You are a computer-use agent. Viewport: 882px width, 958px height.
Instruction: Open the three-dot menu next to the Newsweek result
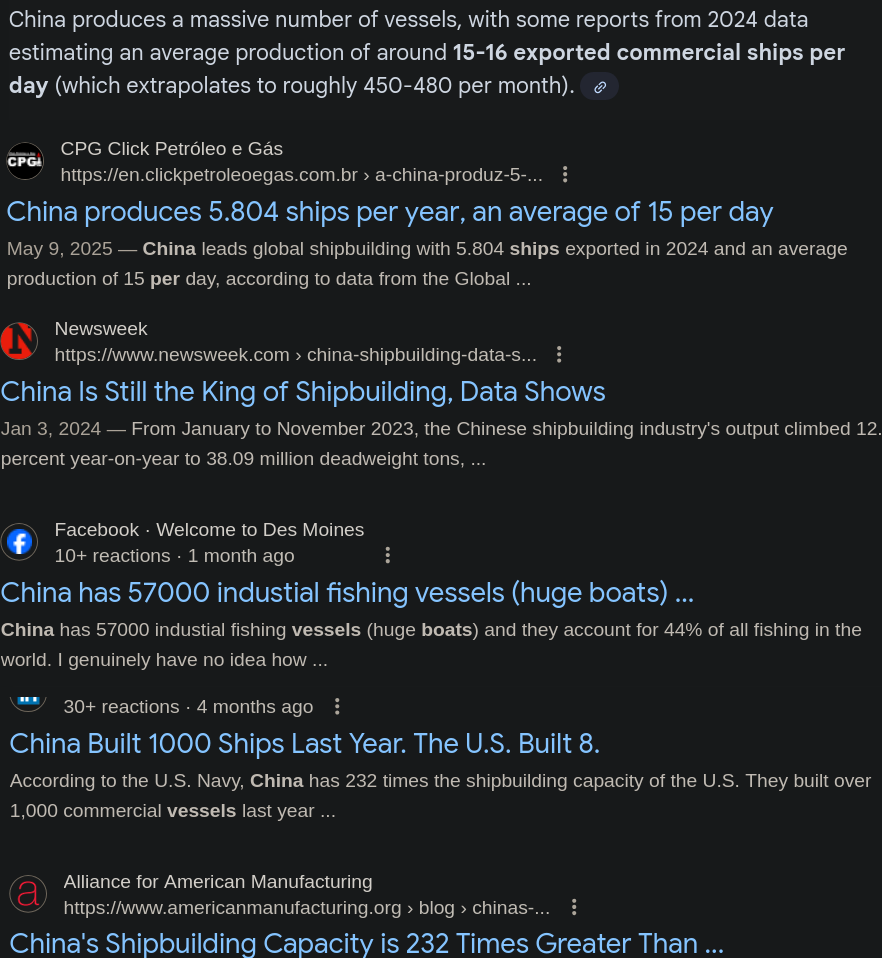559,355
